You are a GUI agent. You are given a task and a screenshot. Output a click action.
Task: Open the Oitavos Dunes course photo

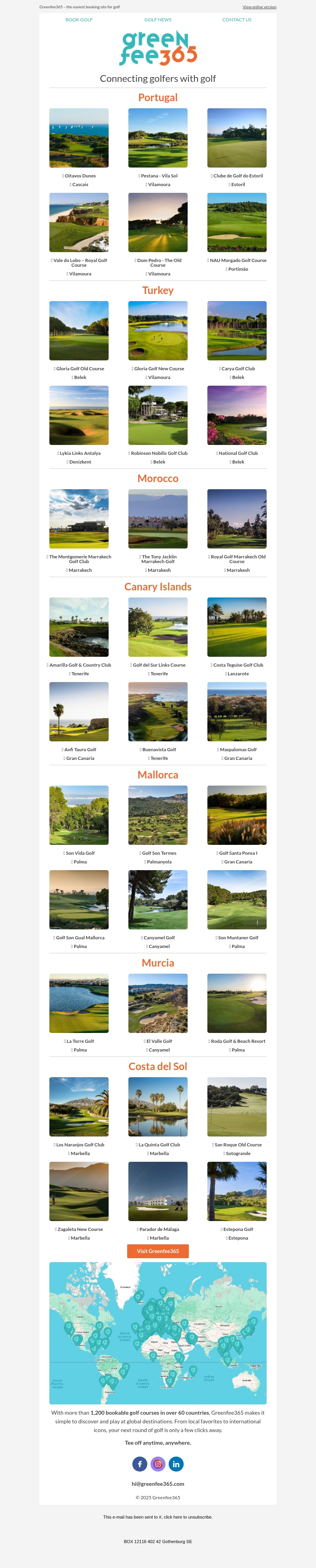[x=79, y=138]
